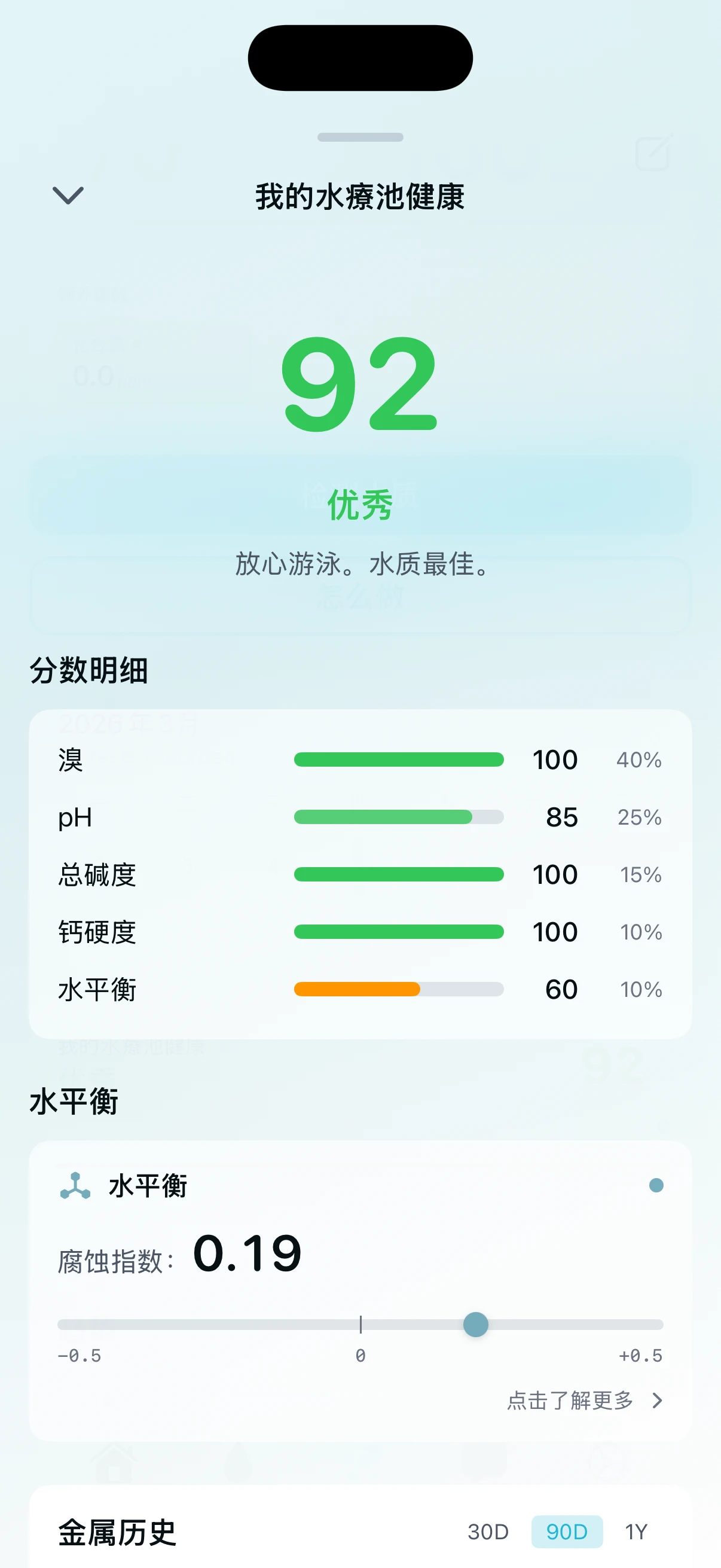
Task: Tap the pH score row
Action: click(x=360, y=817)
